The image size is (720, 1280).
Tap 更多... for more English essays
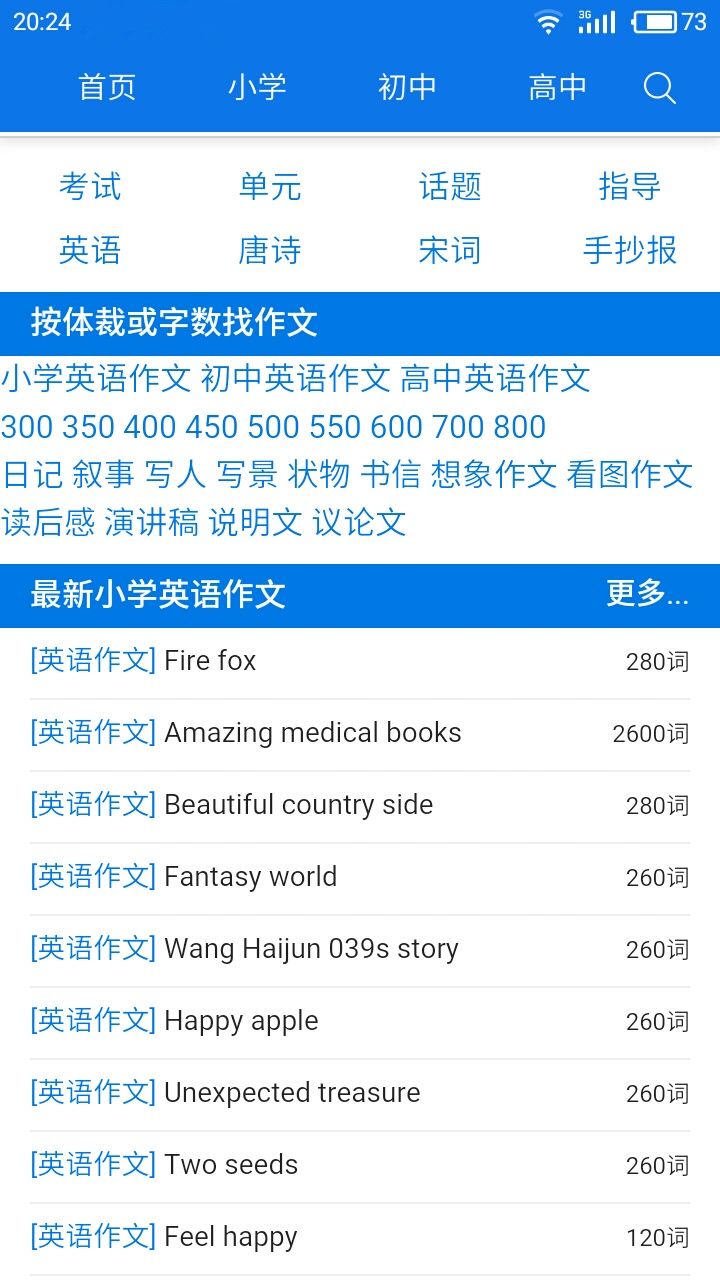[x=647, y=594]
